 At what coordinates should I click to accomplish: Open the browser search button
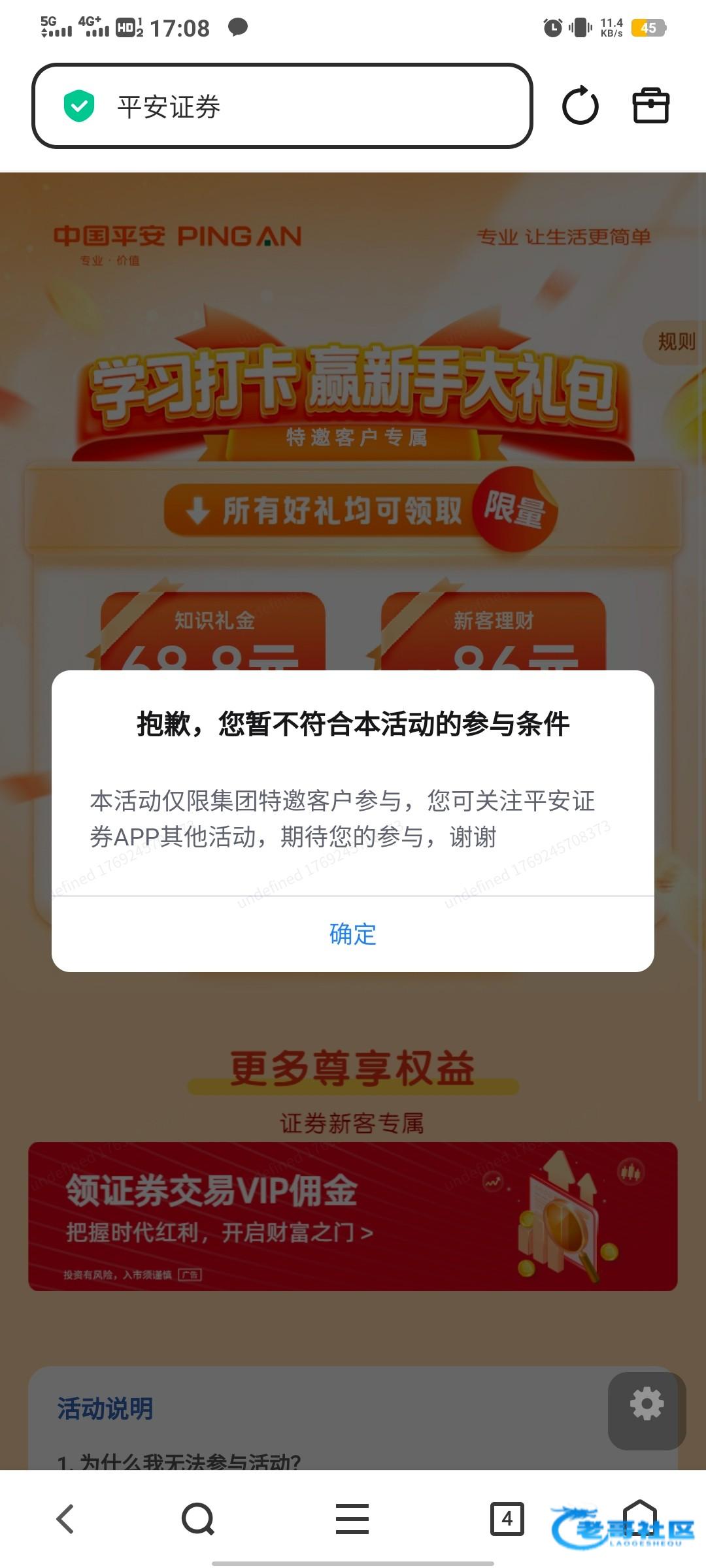[x=198, y=1518]
